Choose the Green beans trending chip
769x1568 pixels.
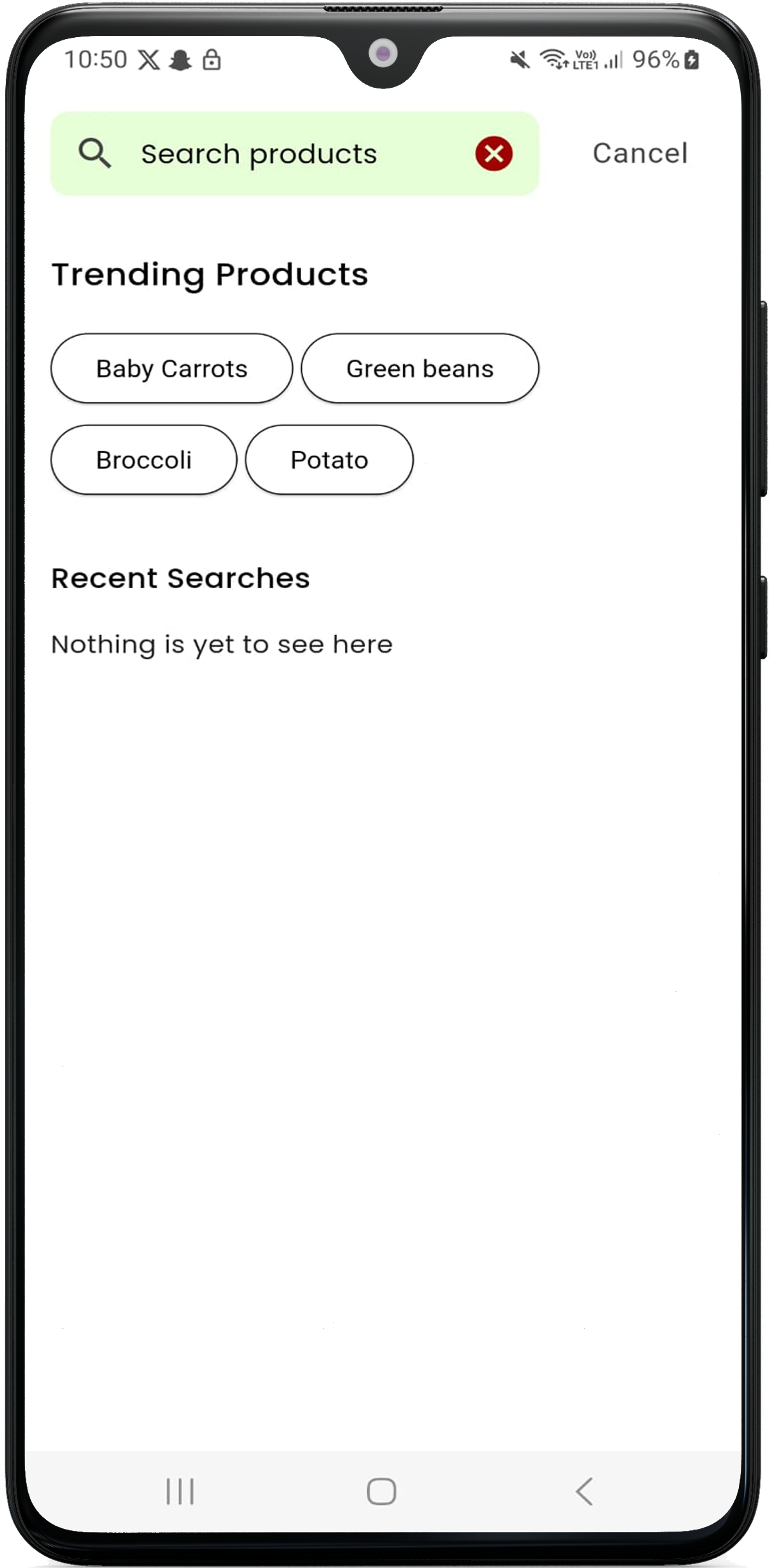(x=420, y=368)
